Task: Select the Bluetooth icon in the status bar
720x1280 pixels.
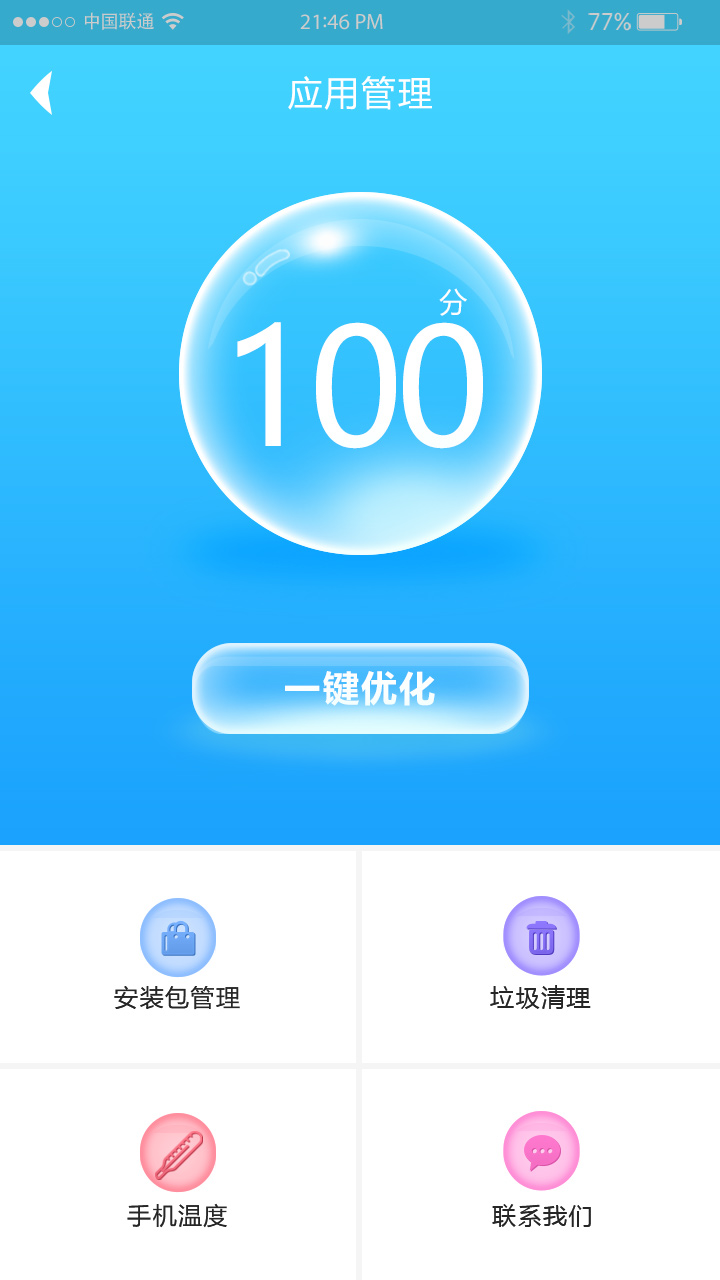Action: (x=568, y=20)
